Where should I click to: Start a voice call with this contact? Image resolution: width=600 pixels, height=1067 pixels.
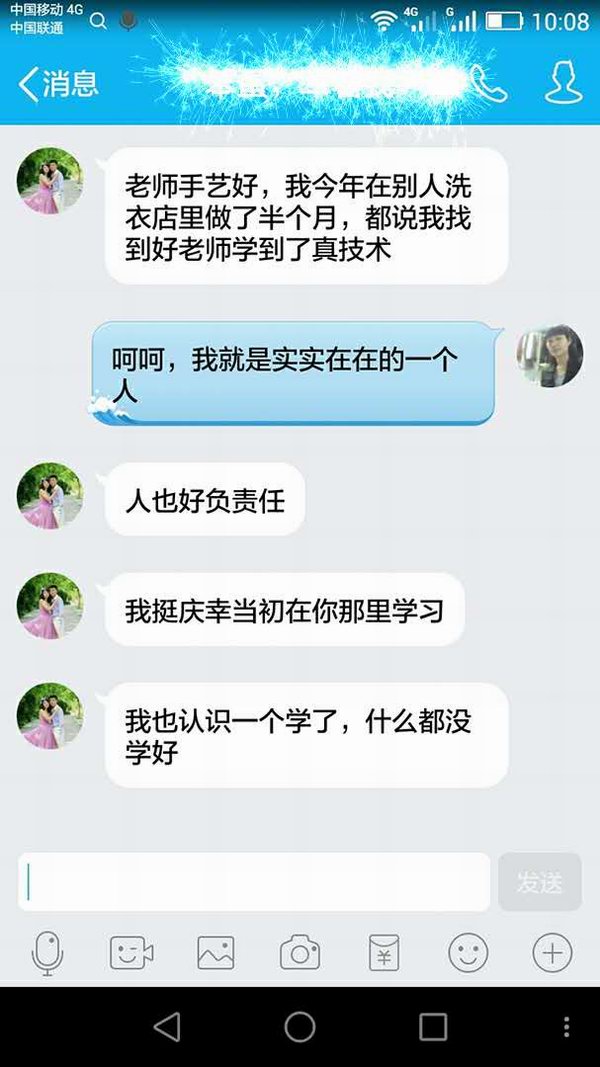(488, 84)
